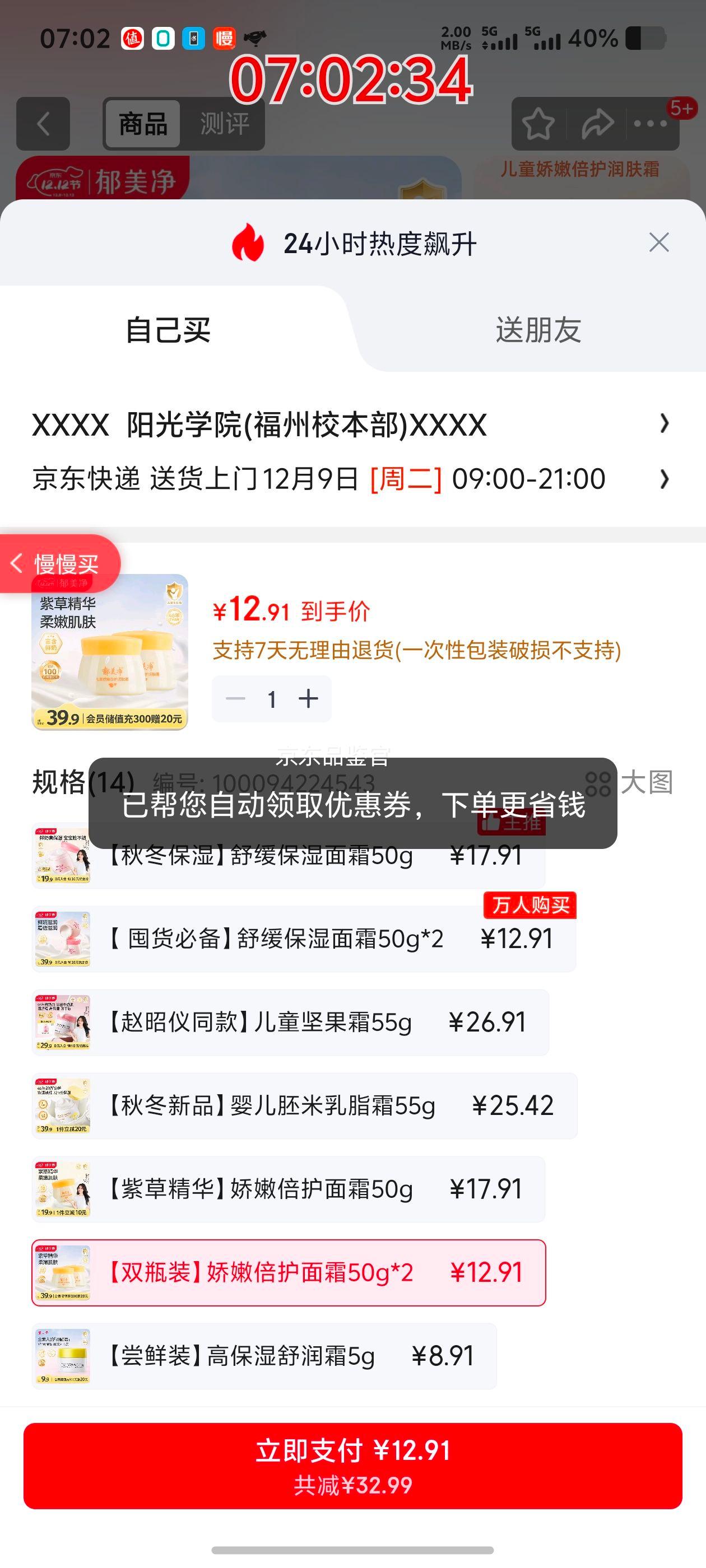Select 【双瓶装】娇嫩倍护面霜50g*2 option
This screenshot has width=706, height=1568.
287,1272
